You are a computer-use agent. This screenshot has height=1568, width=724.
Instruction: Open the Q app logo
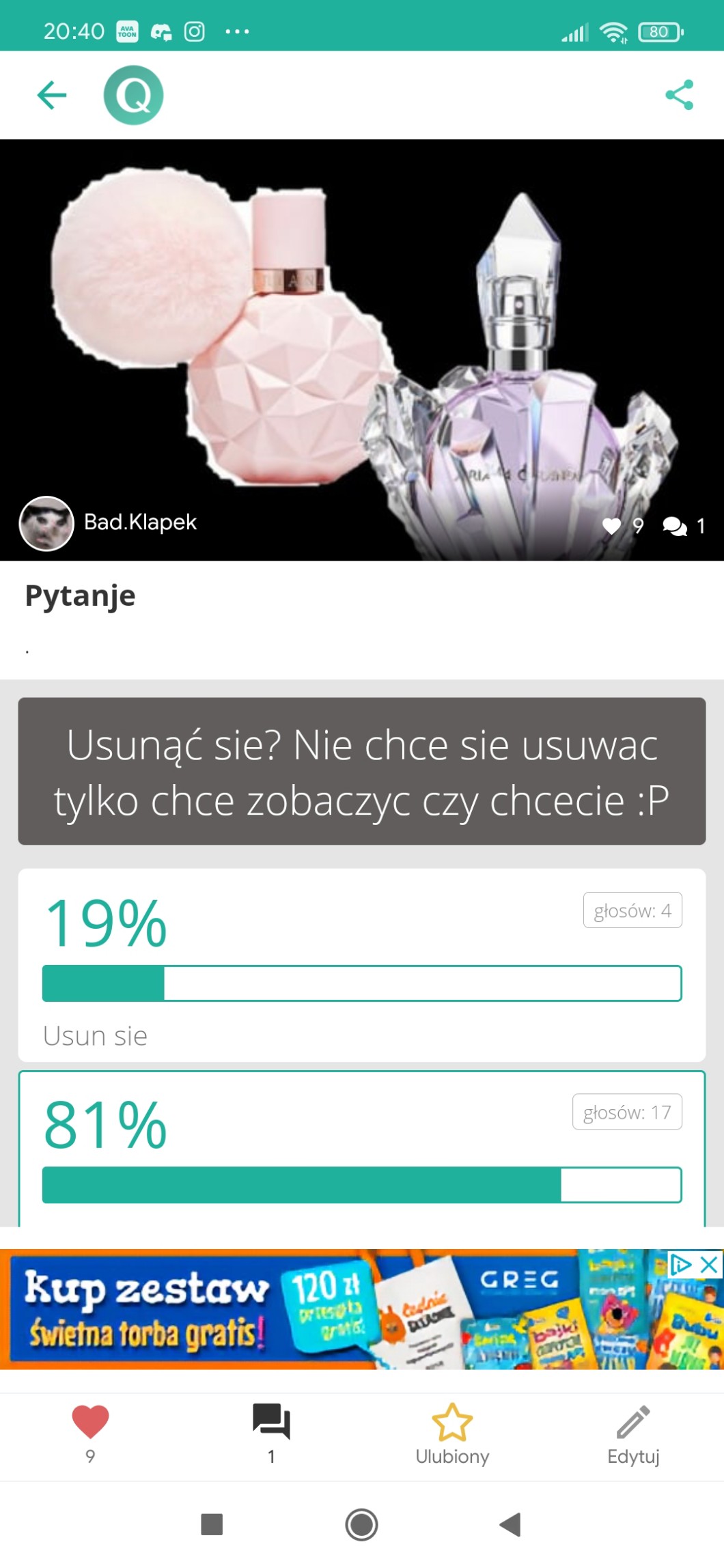point(133,95)
